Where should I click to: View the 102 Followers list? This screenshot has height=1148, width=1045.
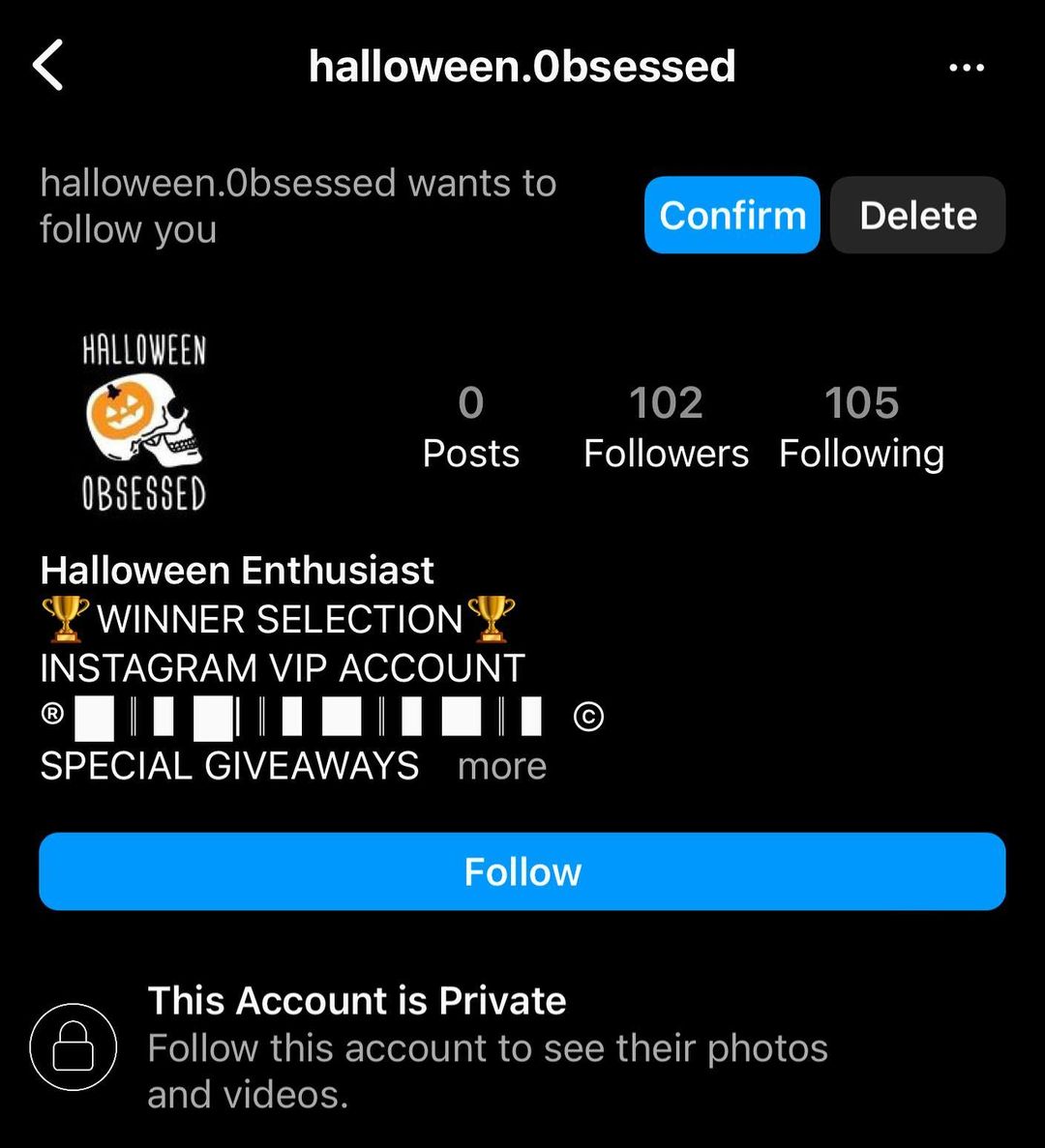tap(666, 427)
